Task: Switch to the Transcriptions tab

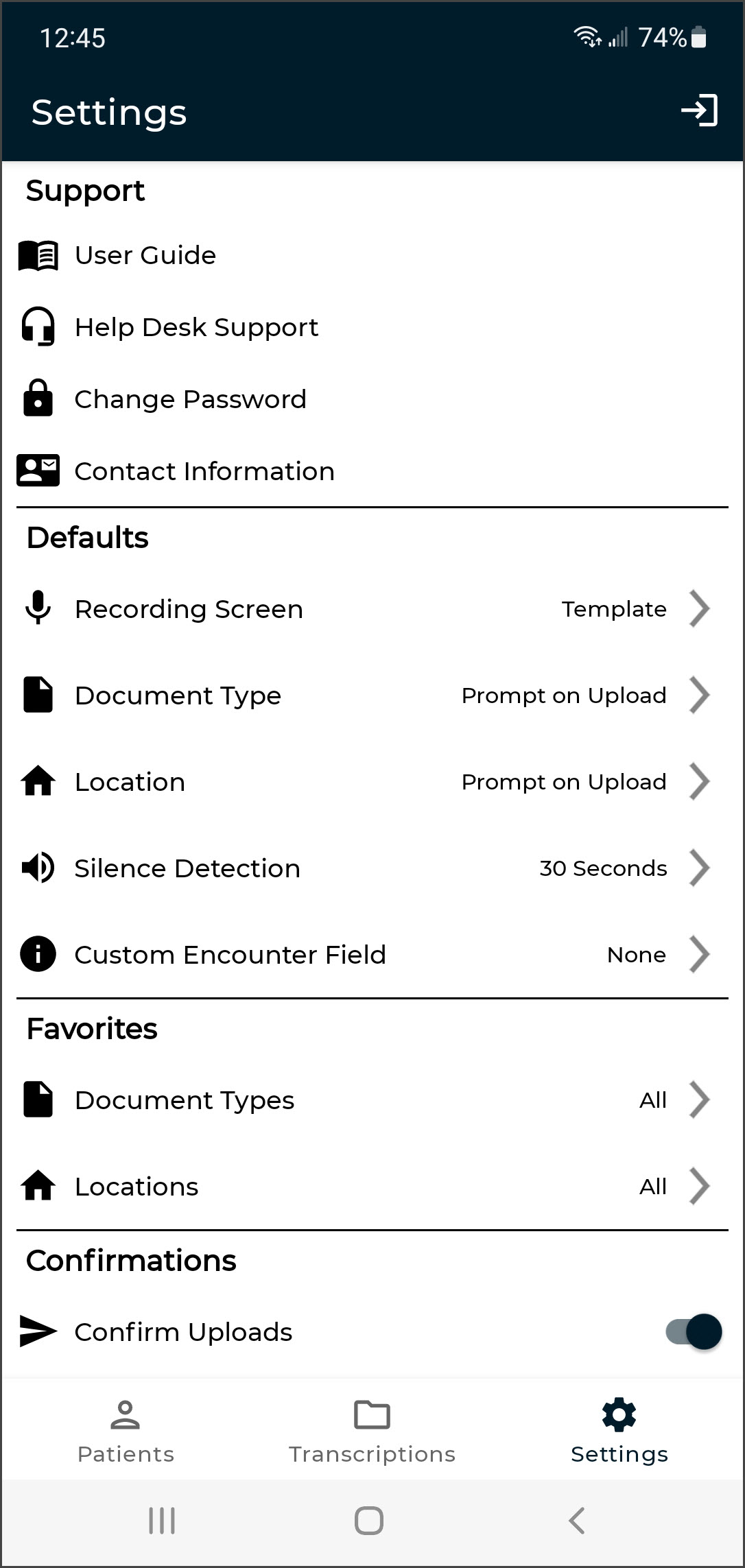Action: point(372,1431)
